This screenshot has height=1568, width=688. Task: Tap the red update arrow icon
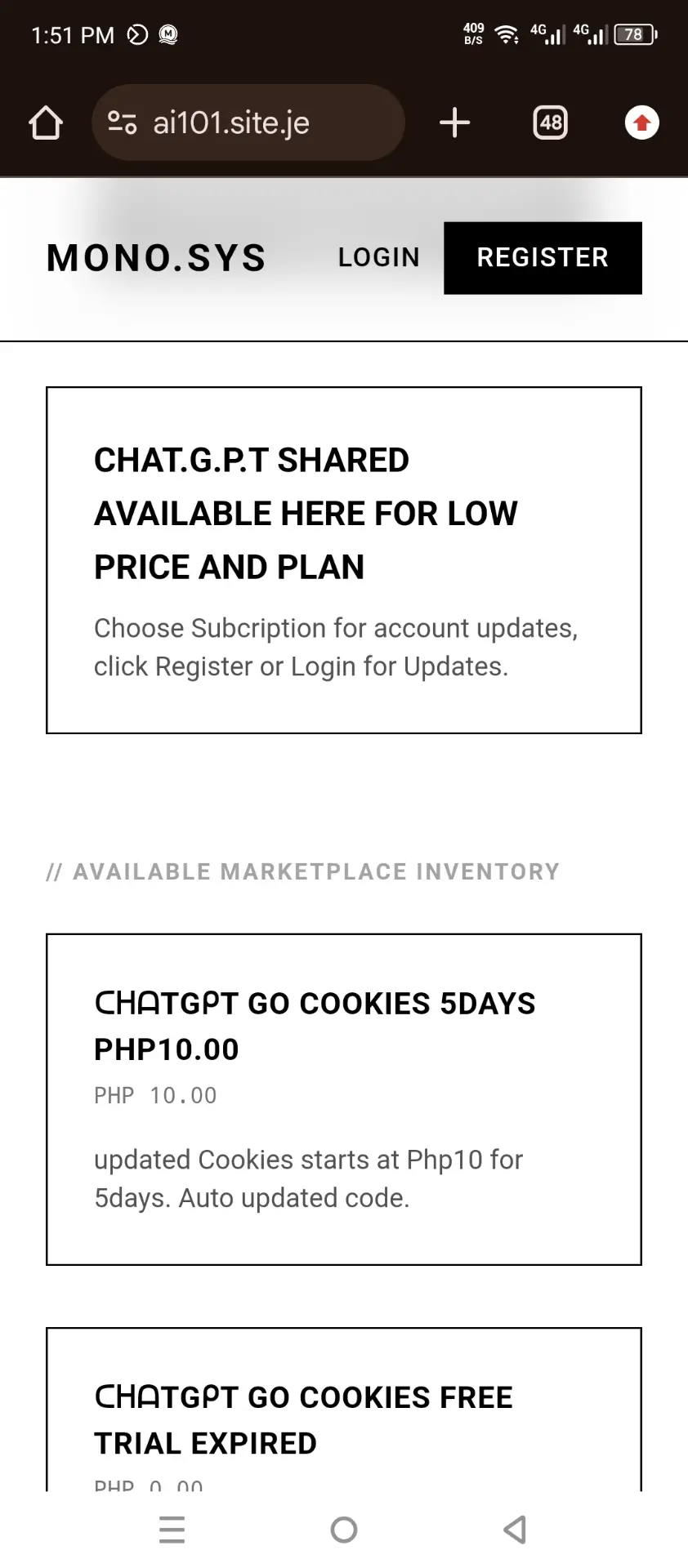click(x=642, y=122)
